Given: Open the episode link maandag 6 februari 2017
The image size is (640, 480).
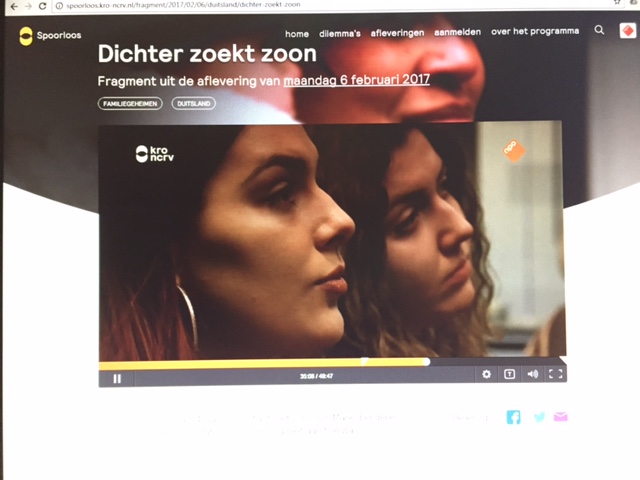Looking at the screenshot, I should 357,80.
